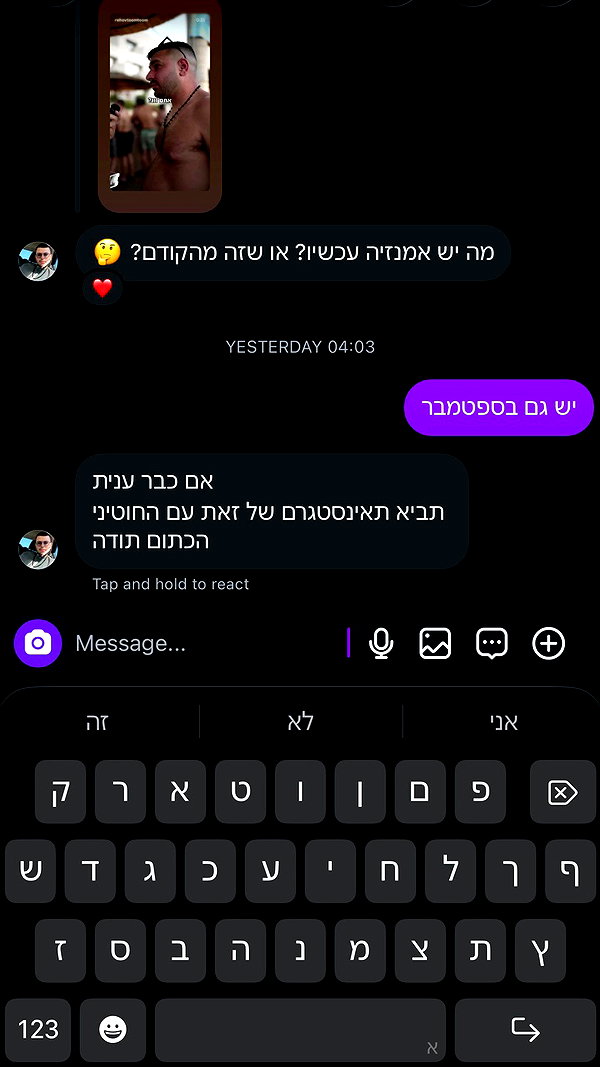Open the photo gallery picker

[x=435, y=643]
